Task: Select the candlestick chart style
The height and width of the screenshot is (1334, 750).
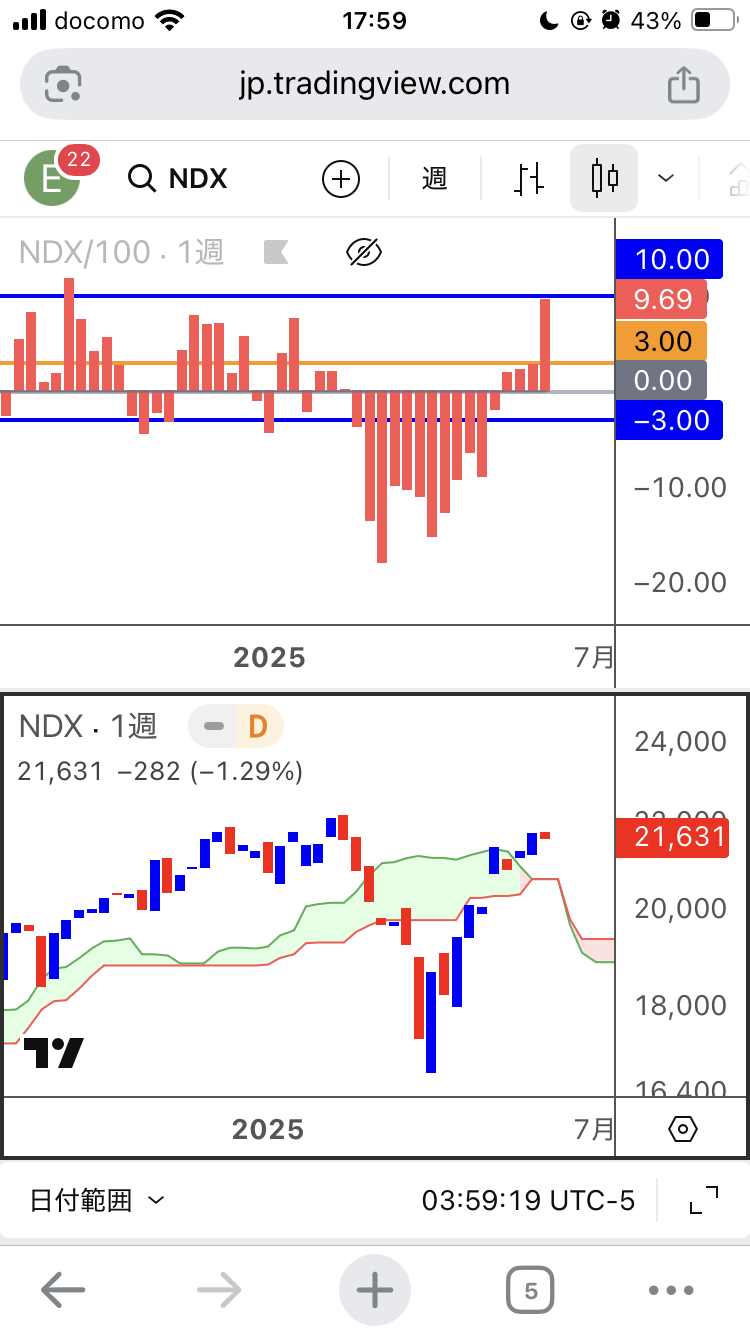Action: tap(604, 179)
